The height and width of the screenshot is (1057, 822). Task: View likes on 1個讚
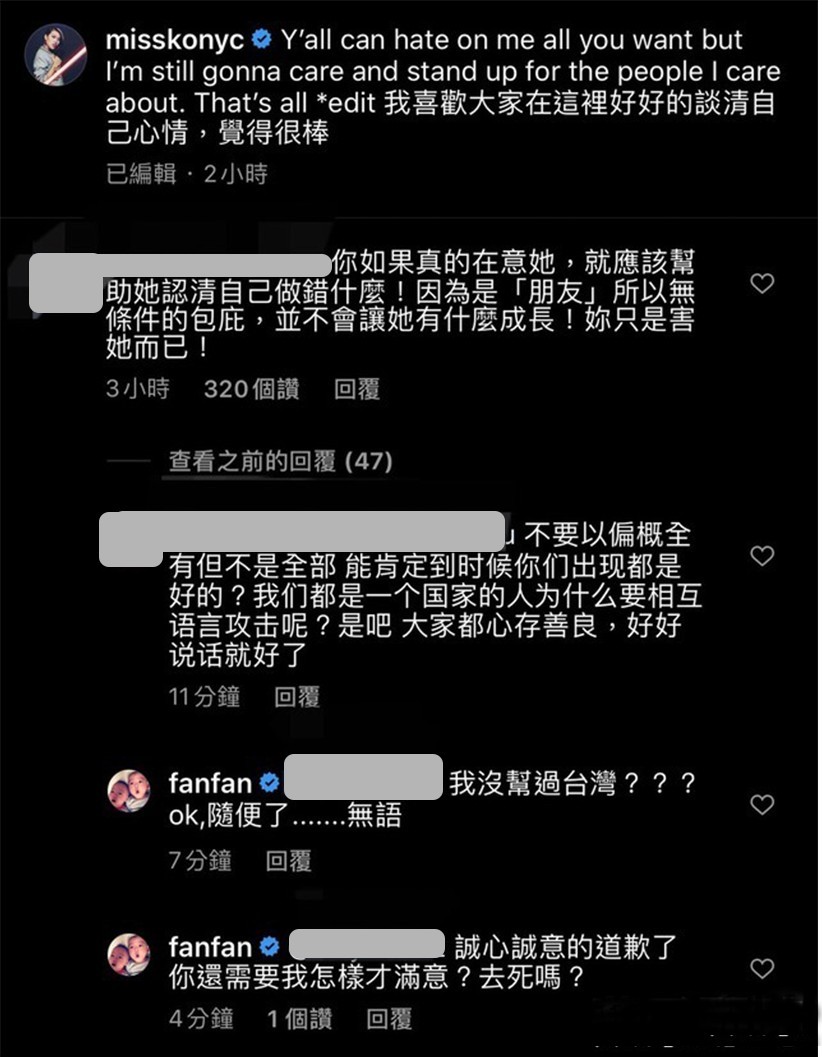pyautogui.click(x=299, y=1019)
